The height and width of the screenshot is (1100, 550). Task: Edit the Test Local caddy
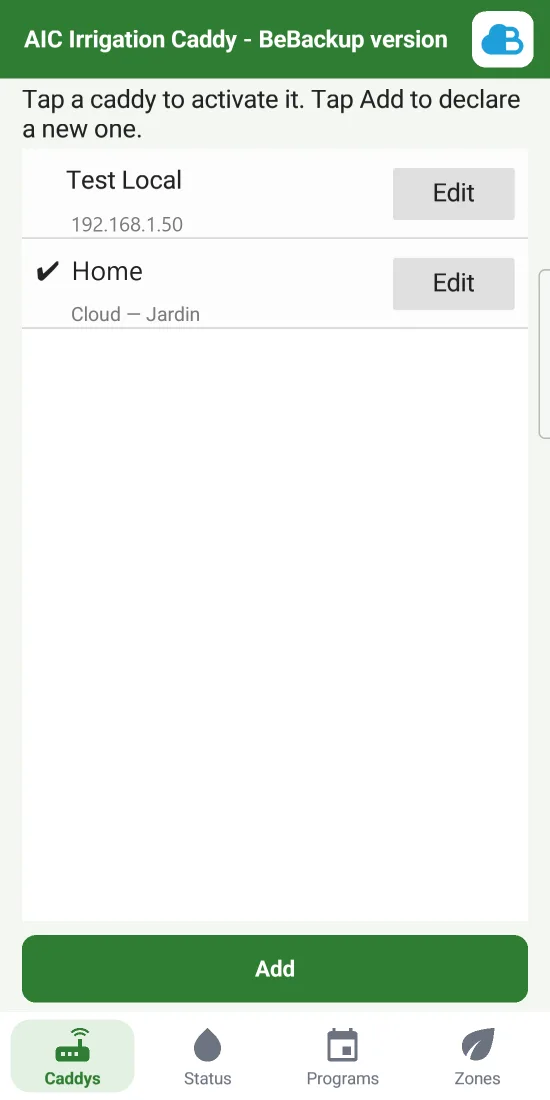(453, 194)
